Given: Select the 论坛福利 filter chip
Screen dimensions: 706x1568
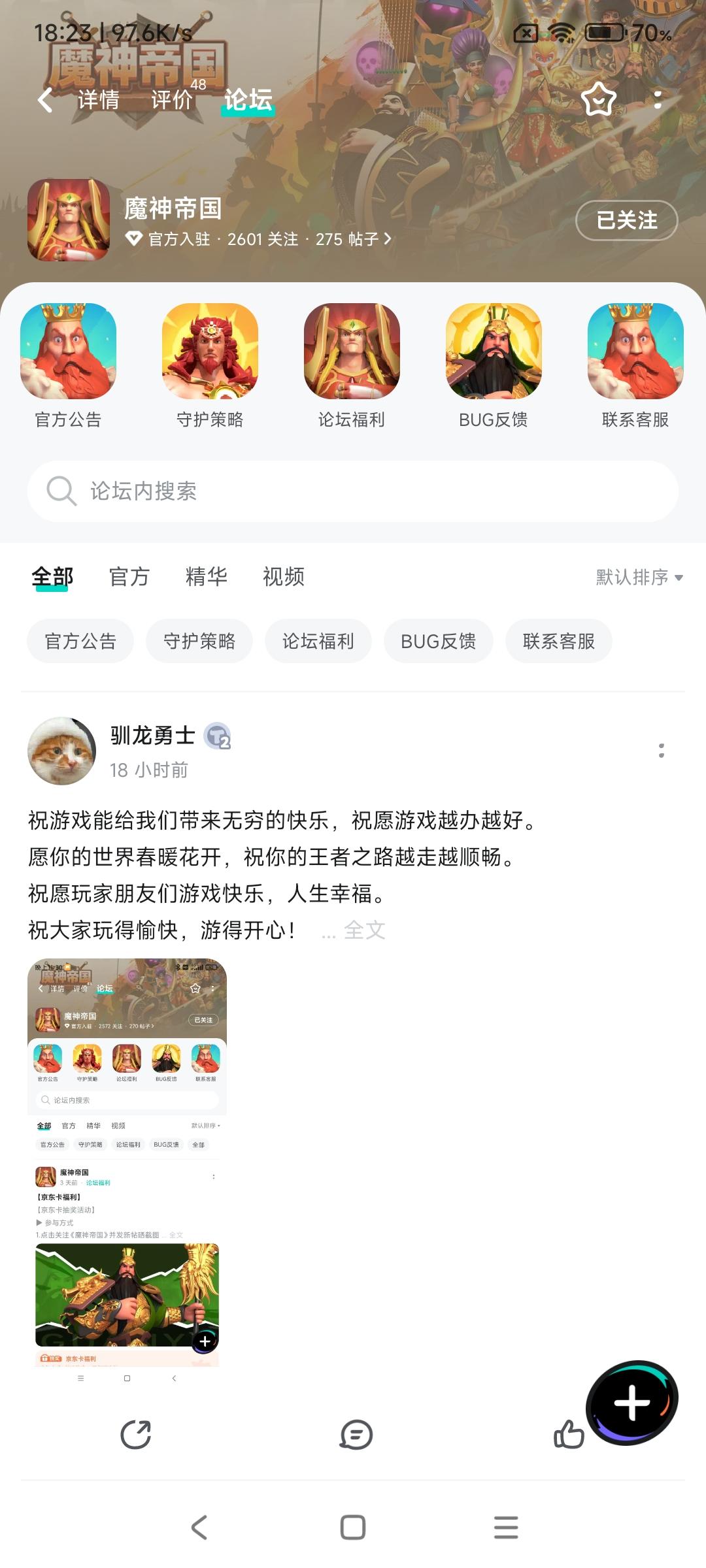Looking at the screenshot, I should click(318, 641).
